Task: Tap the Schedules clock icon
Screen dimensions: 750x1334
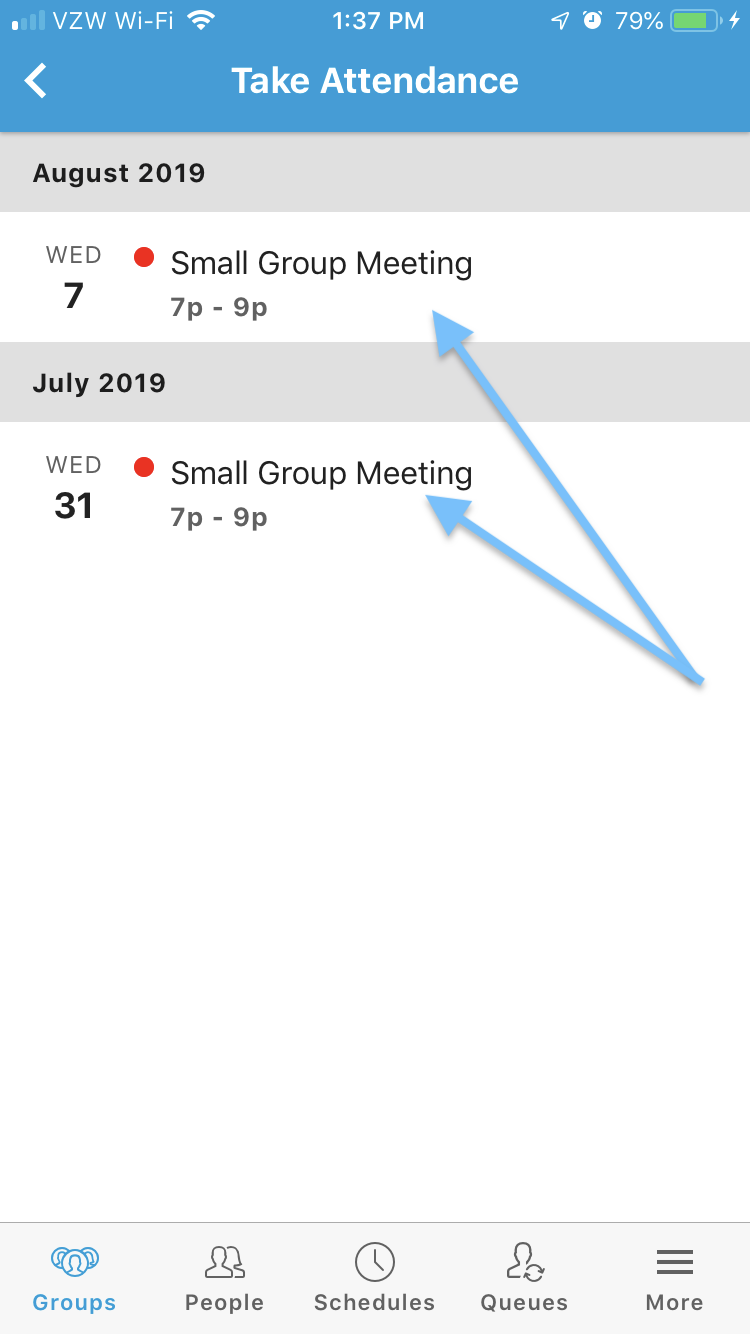Action: [x=374, y=1263]
